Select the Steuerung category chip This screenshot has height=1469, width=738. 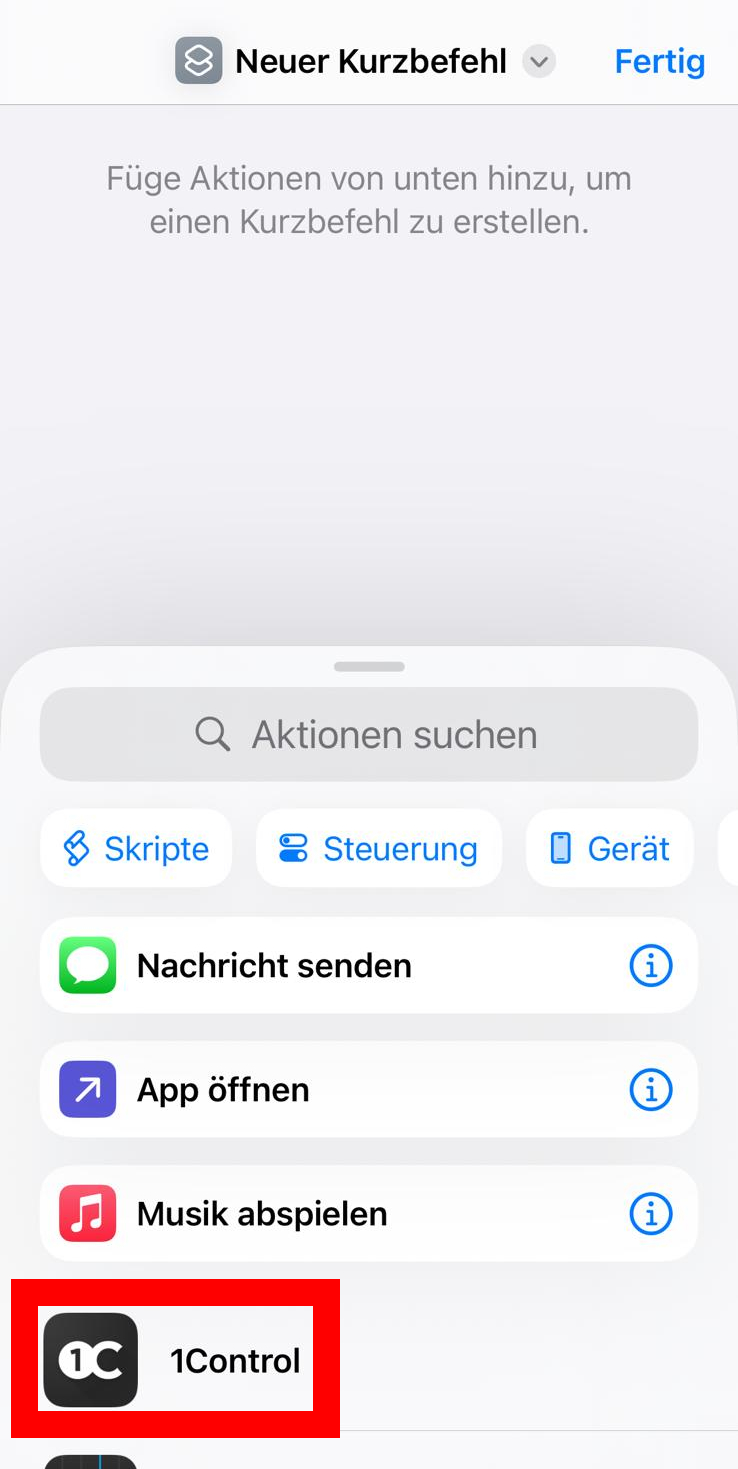pyautogui.click(x=379, y=848)
